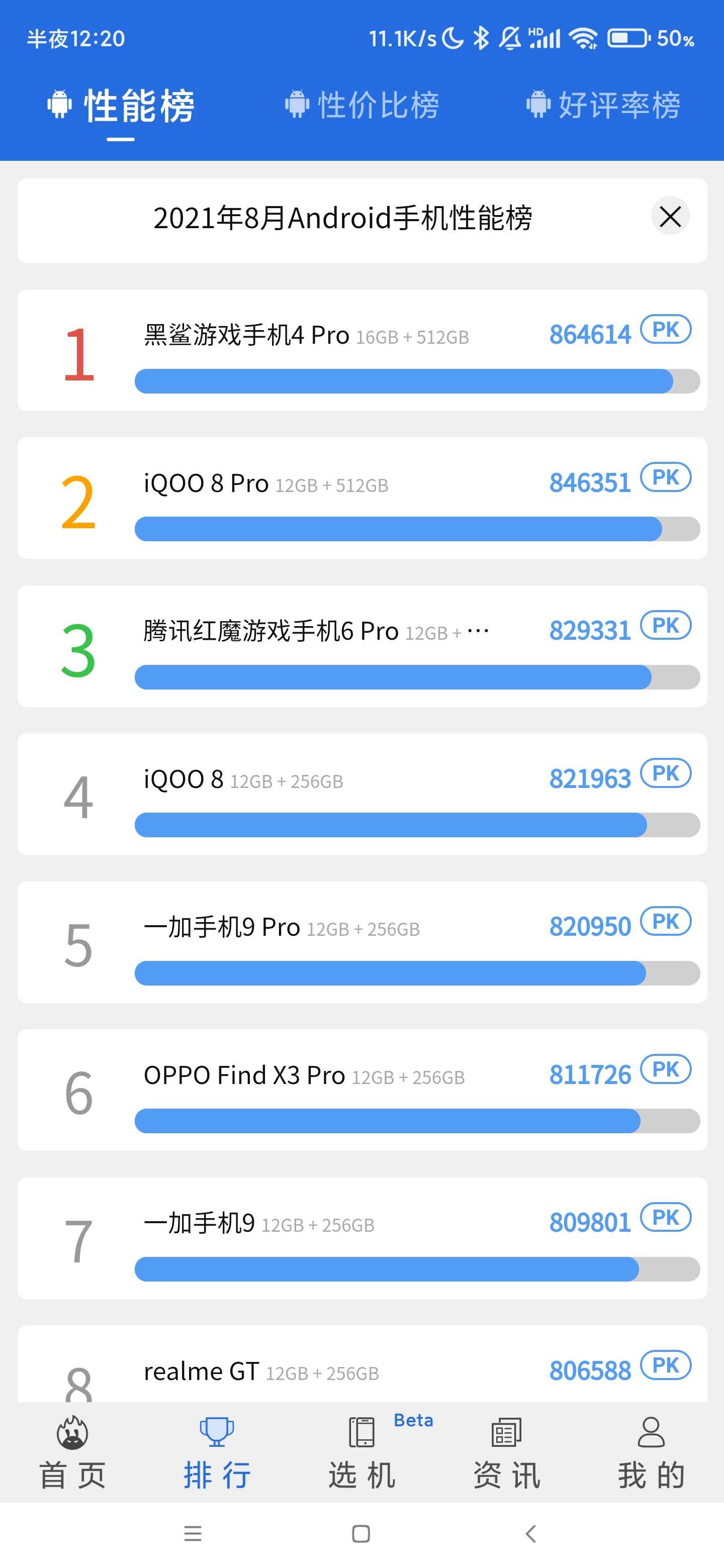Switch to the 性价比榜 tab

(363, 105)
